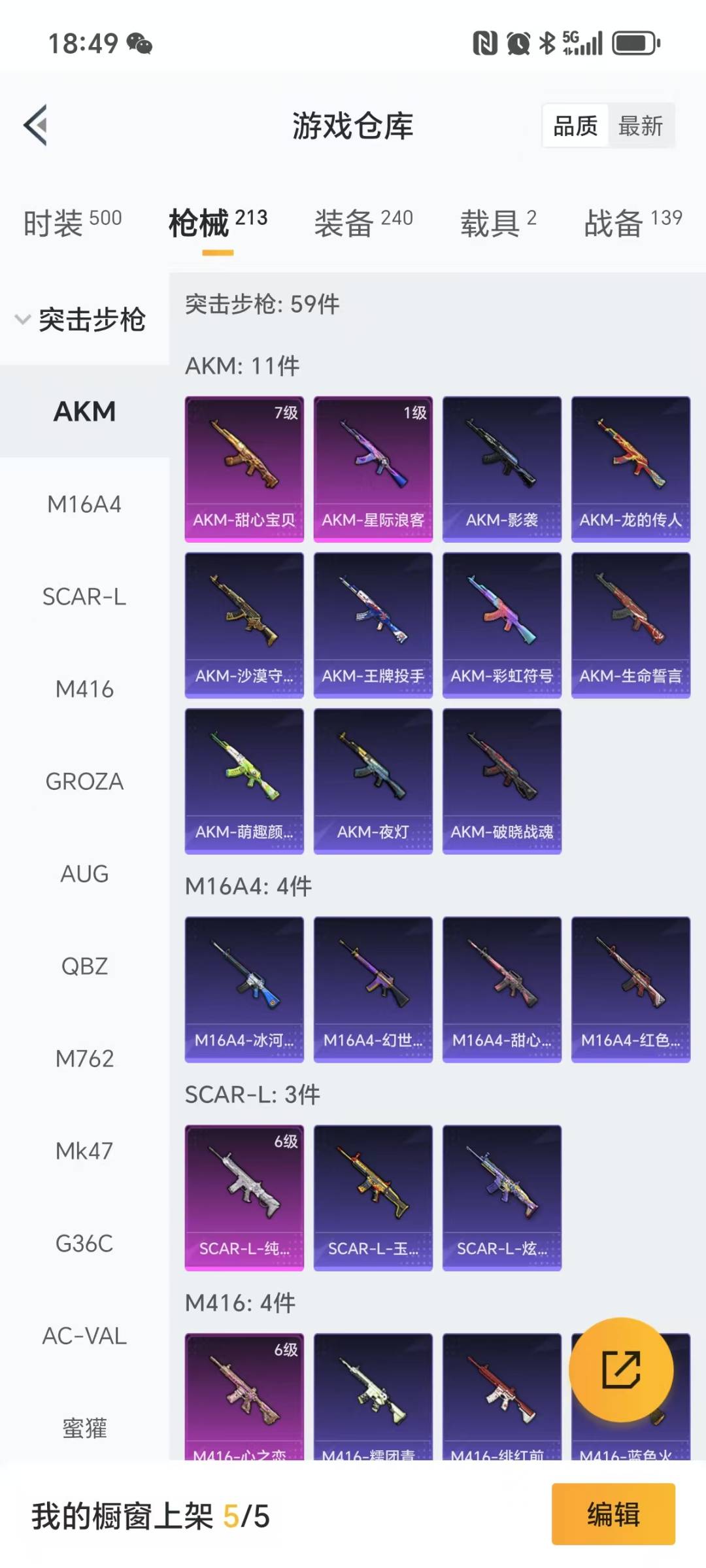Screen dimensions: 706x1568
Task: Tap the orange floating share button
Action: (x=621, y=1369)
